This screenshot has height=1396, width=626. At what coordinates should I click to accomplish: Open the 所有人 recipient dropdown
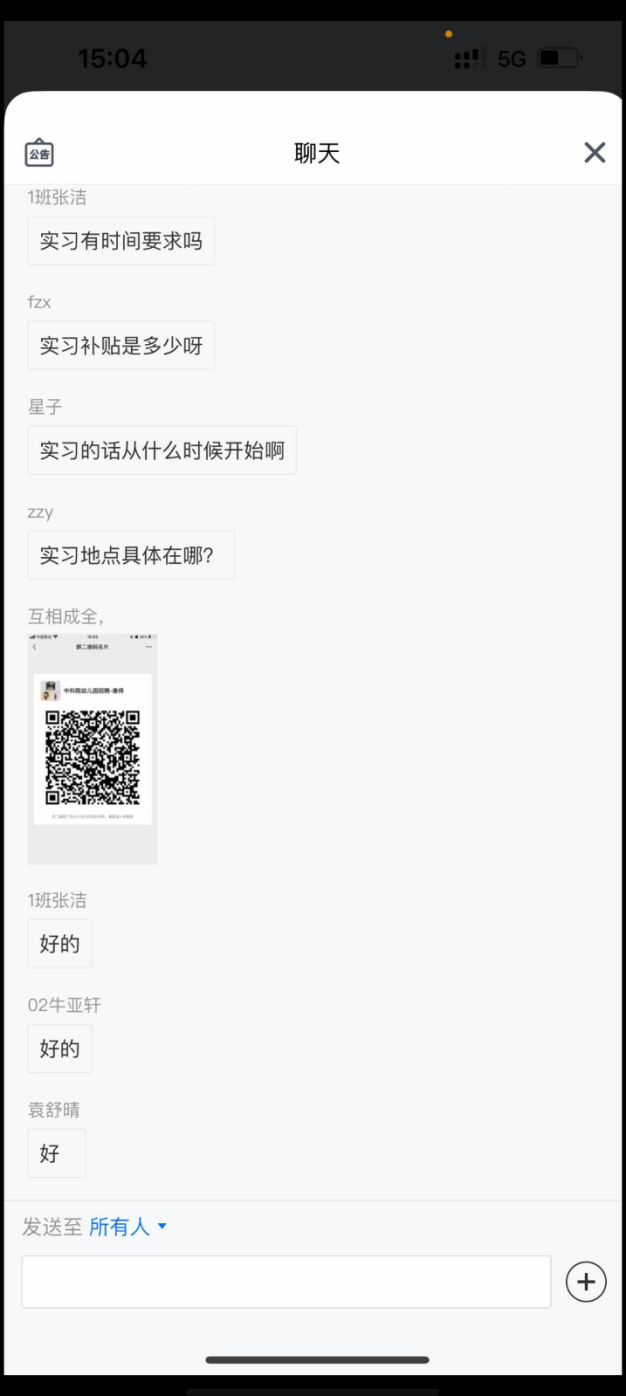click(x=127, y=1226)
